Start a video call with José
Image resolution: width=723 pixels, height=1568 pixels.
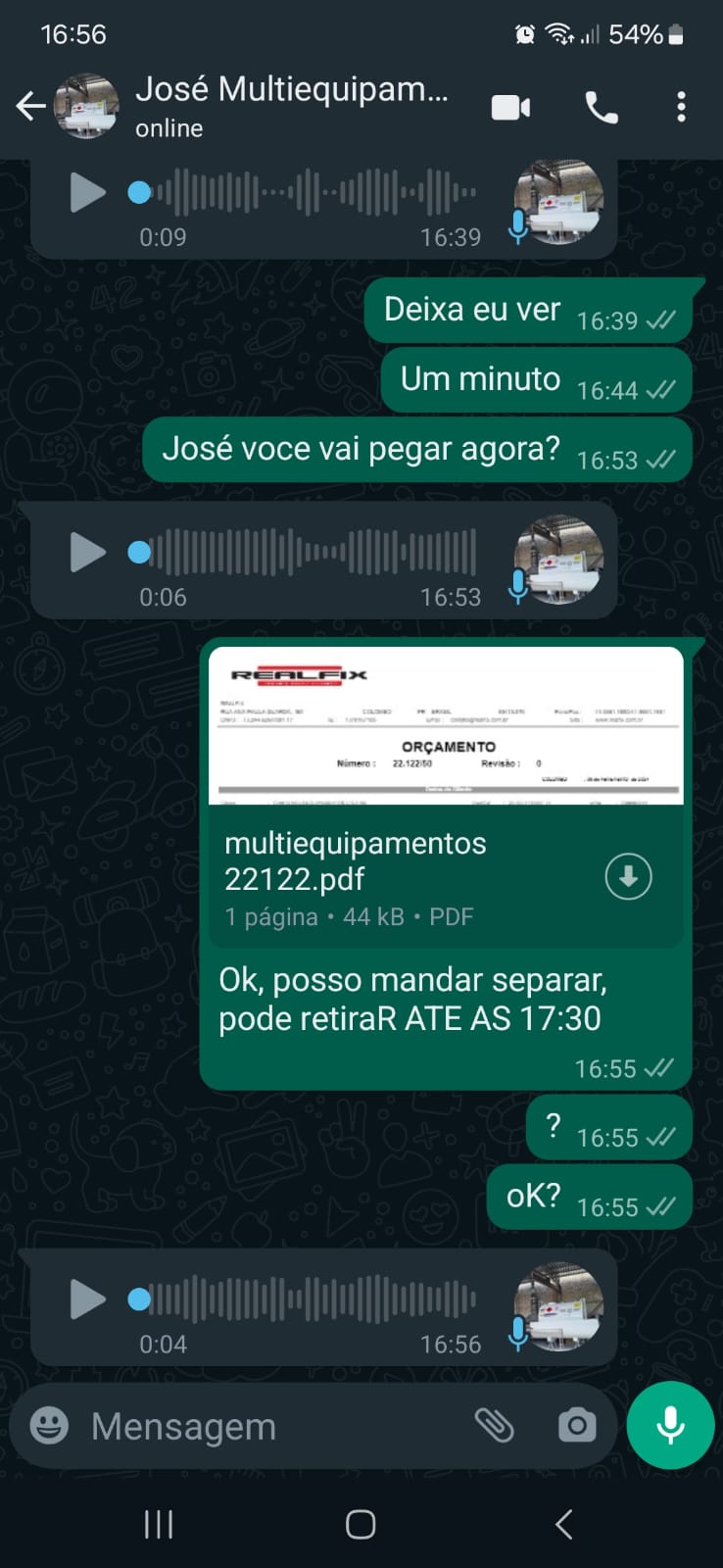pos(510,107)
